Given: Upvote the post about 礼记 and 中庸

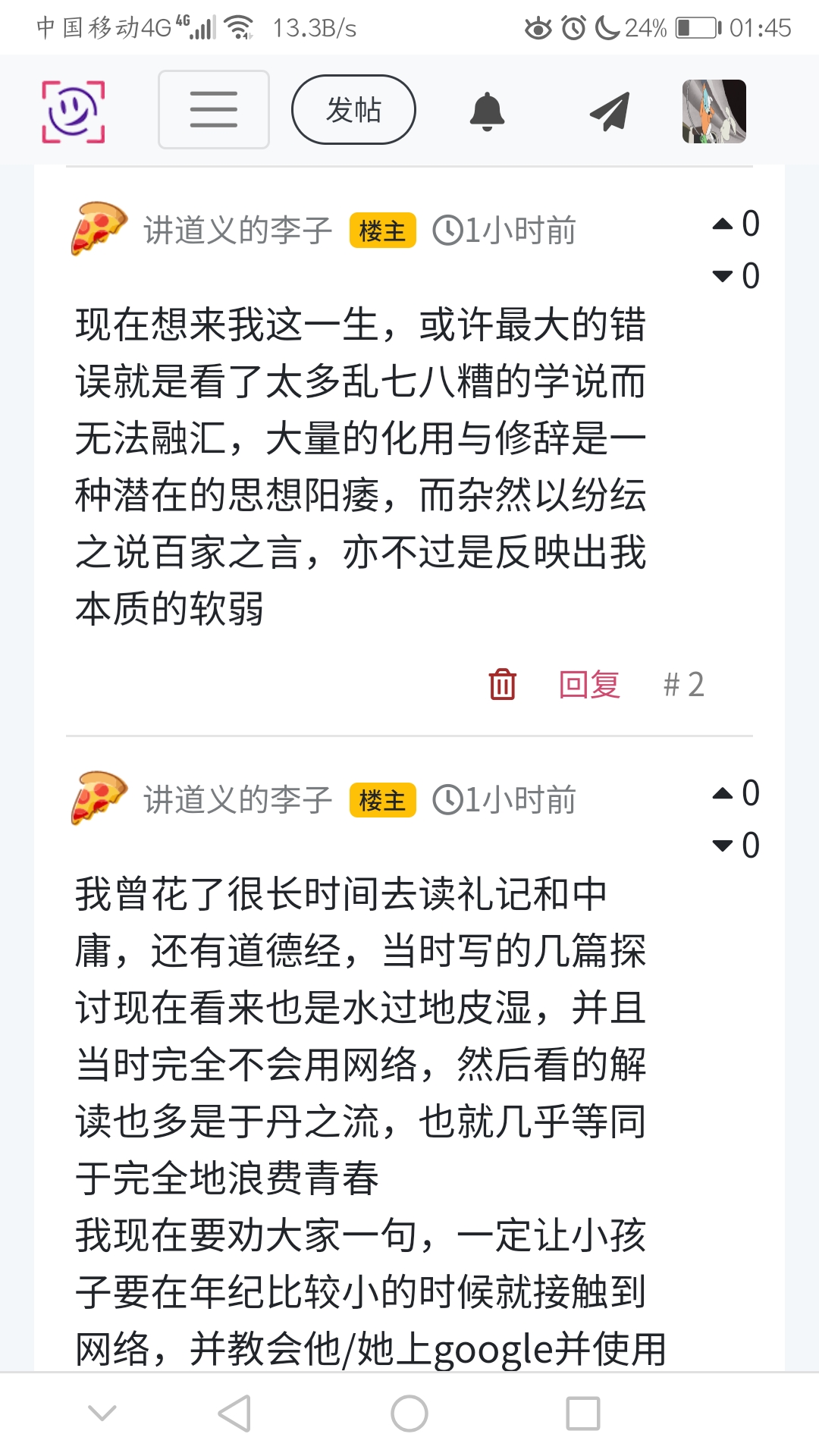Looking at the screenshot, I should (723, 793).
